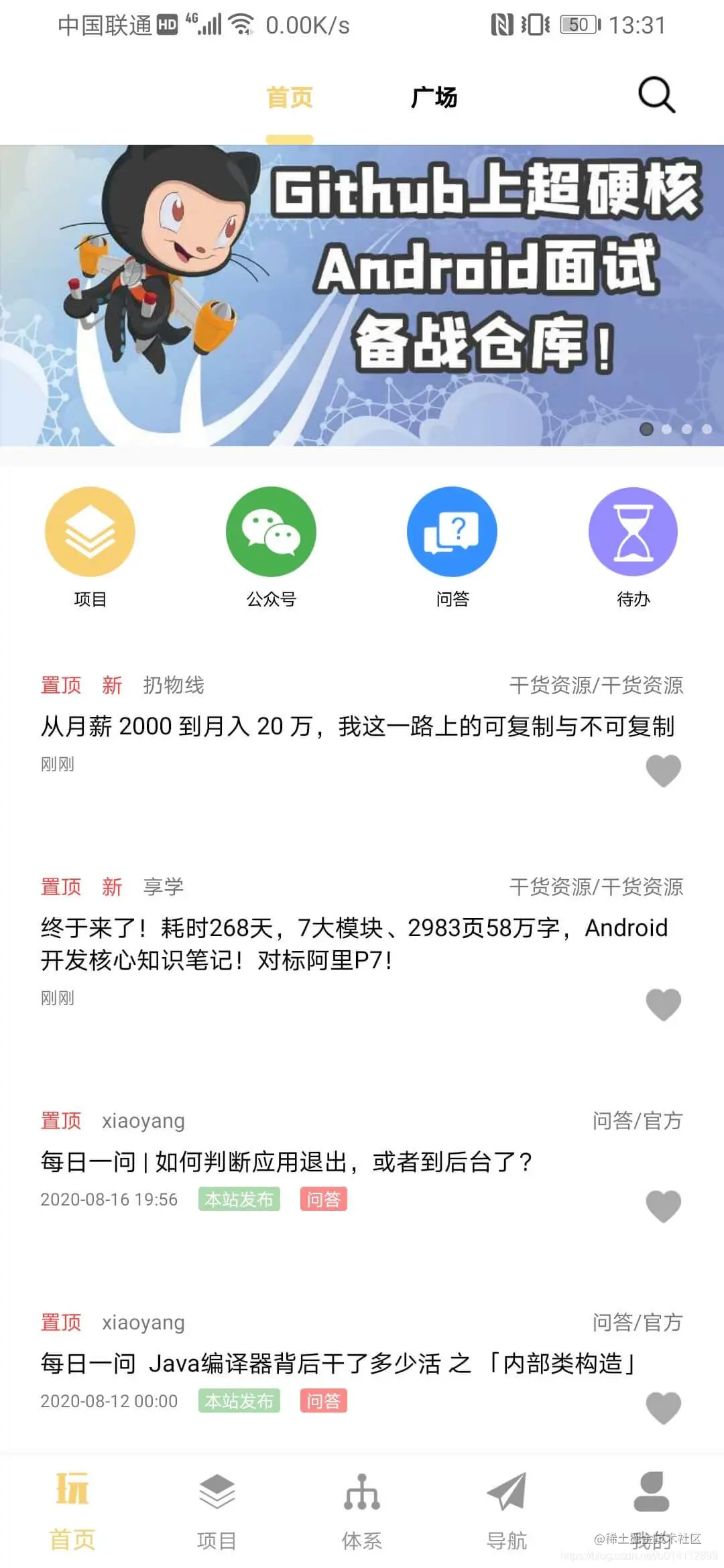Like the article by 扔物线
This screenshot has width=724, height=1568.
pos(663,770)
